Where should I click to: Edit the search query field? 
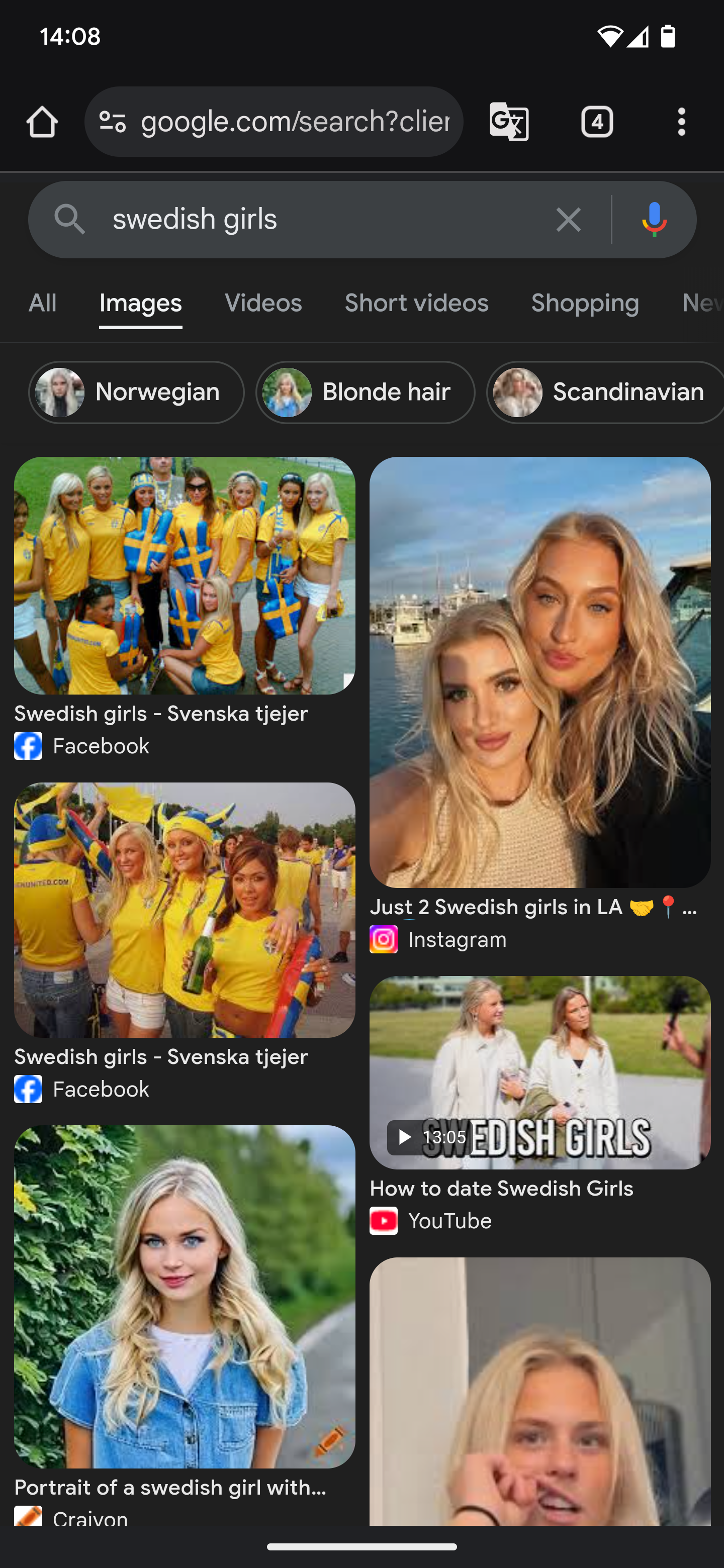pyautogui.click(x=317, y=219)
